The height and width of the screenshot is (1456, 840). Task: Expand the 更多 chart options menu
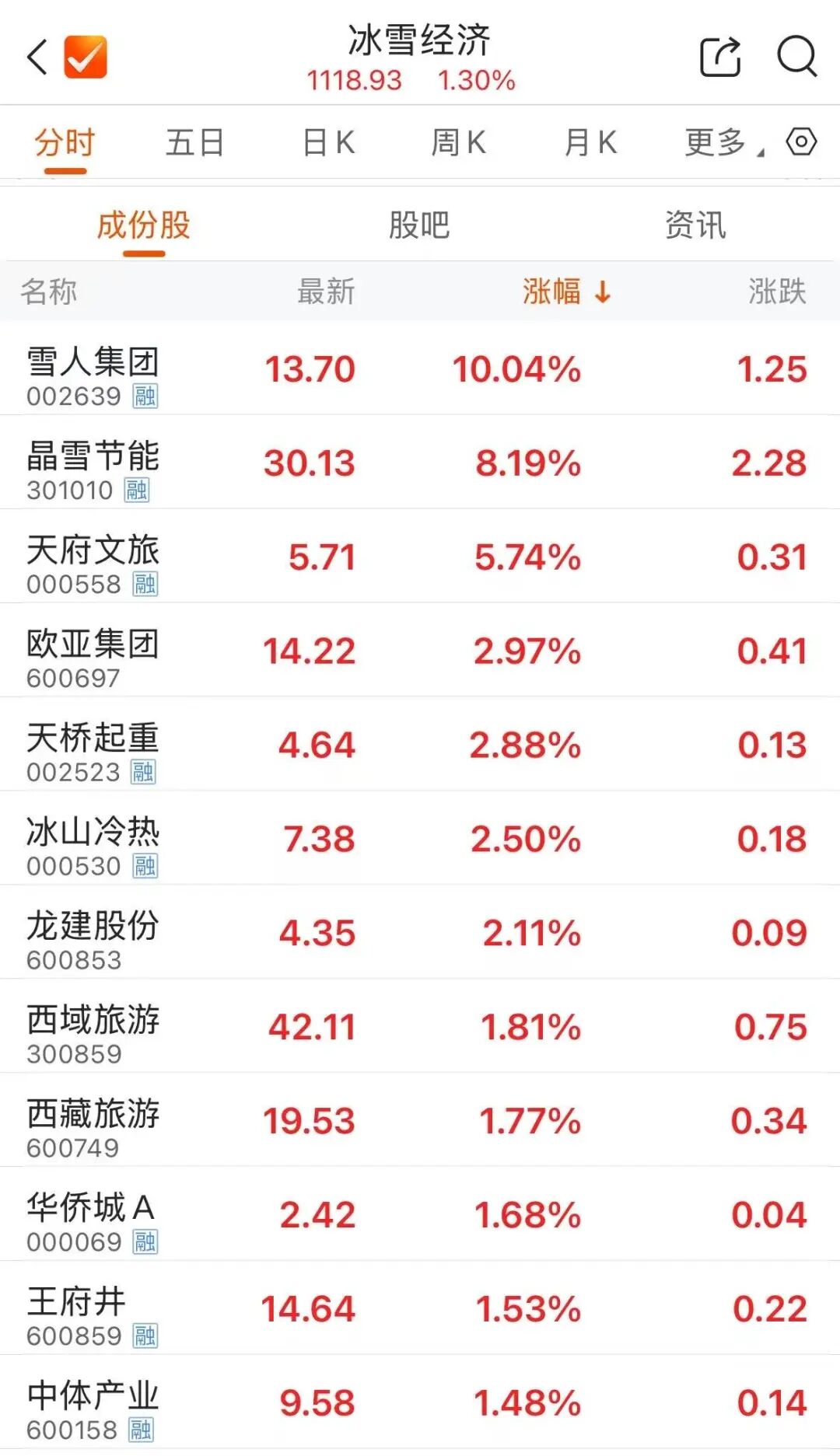click(x=716, y=141)
